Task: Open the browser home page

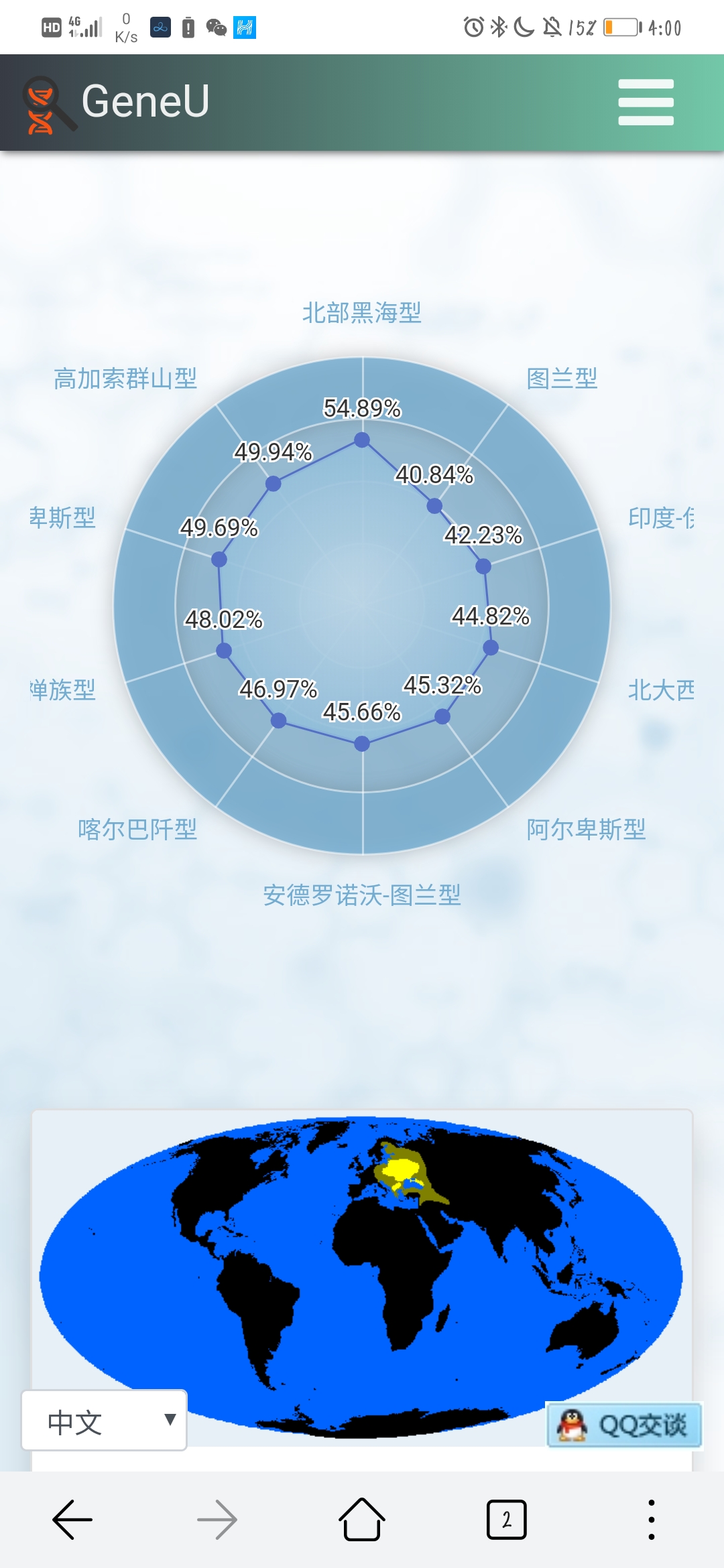Action: (x=362, y=1520)
